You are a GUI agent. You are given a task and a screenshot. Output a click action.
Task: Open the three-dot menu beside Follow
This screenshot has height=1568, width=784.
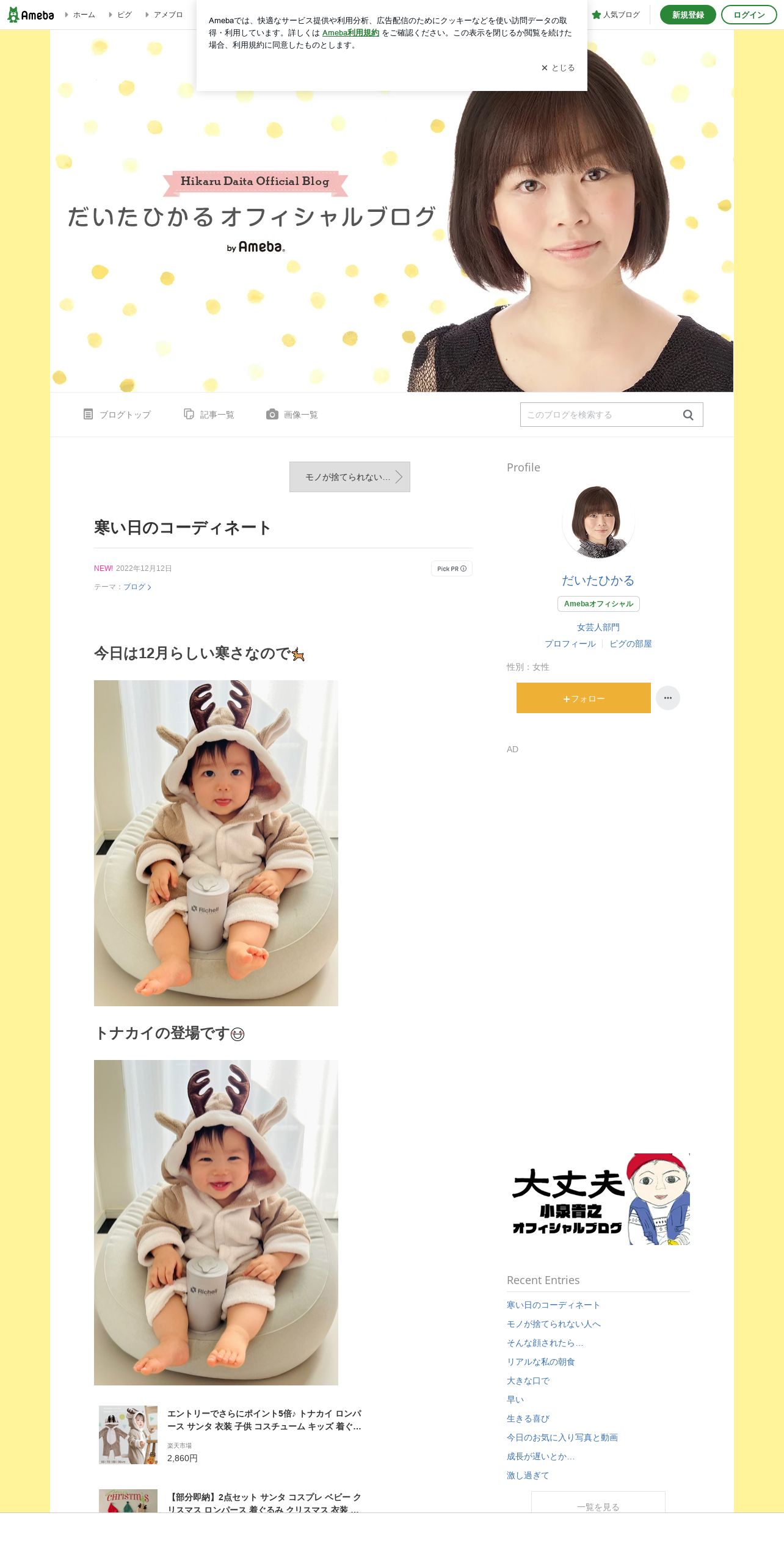click(668, 698)
